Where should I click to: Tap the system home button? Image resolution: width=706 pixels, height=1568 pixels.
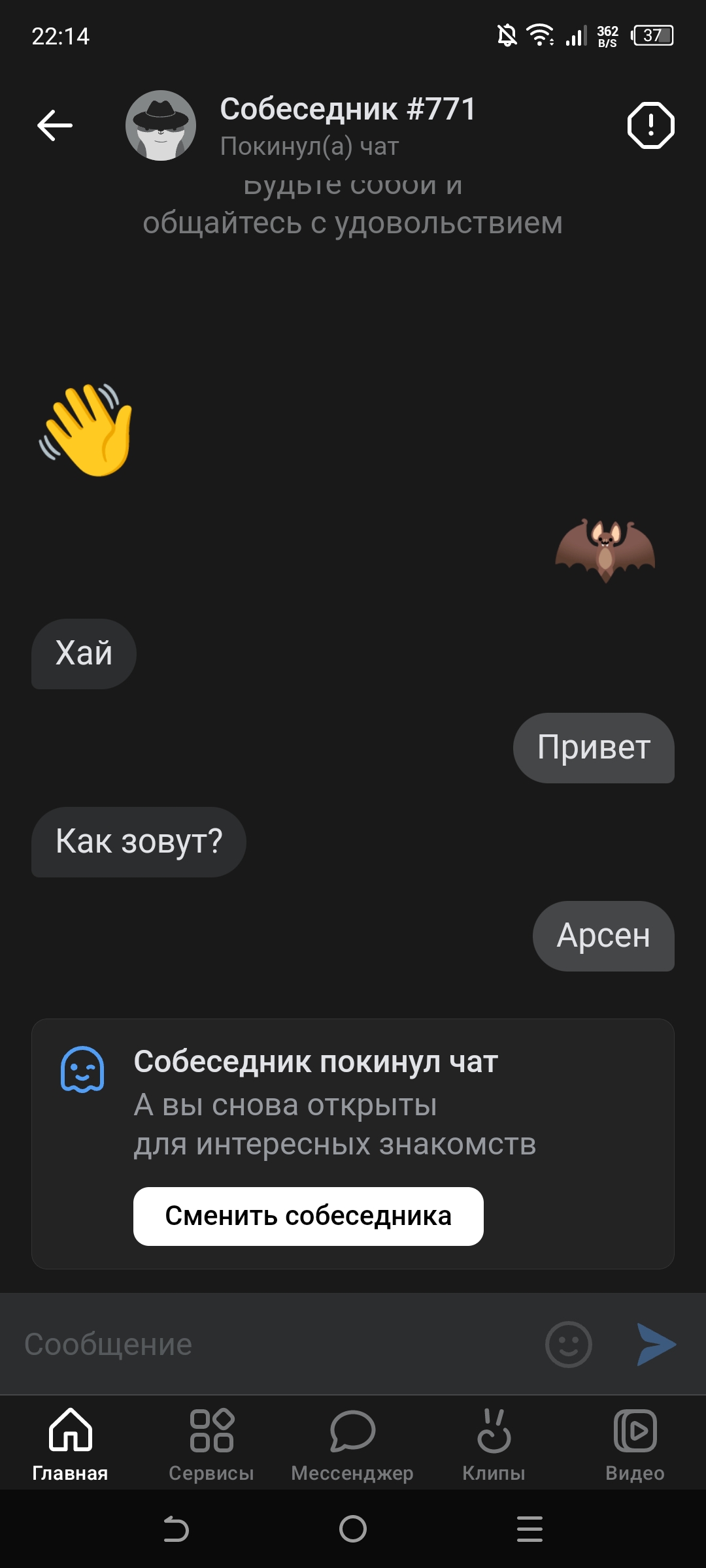(353, 1529)
